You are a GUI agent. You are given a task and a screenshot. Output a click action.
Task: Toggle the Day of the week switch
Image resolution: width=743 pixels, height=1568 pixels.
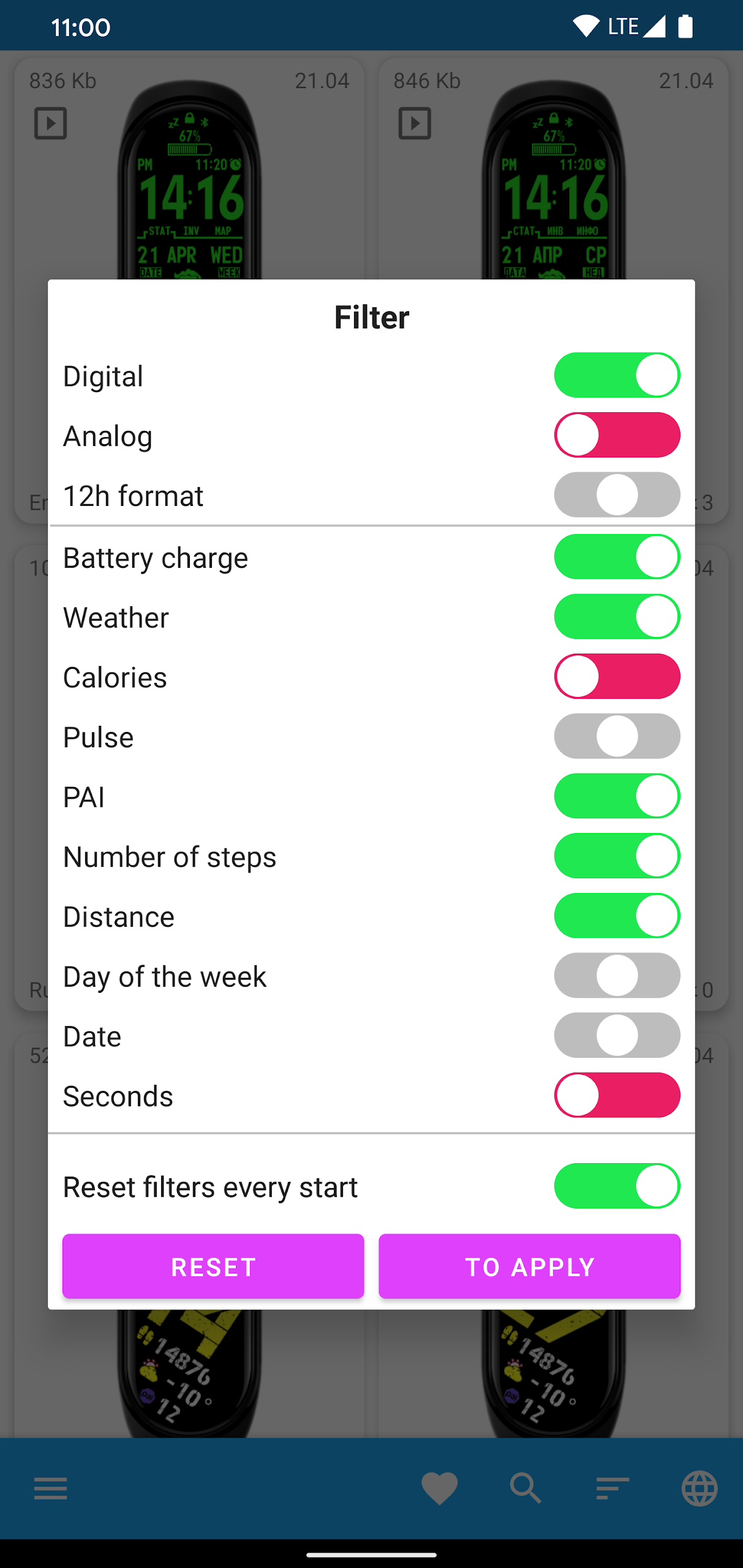tap(617, 976)
